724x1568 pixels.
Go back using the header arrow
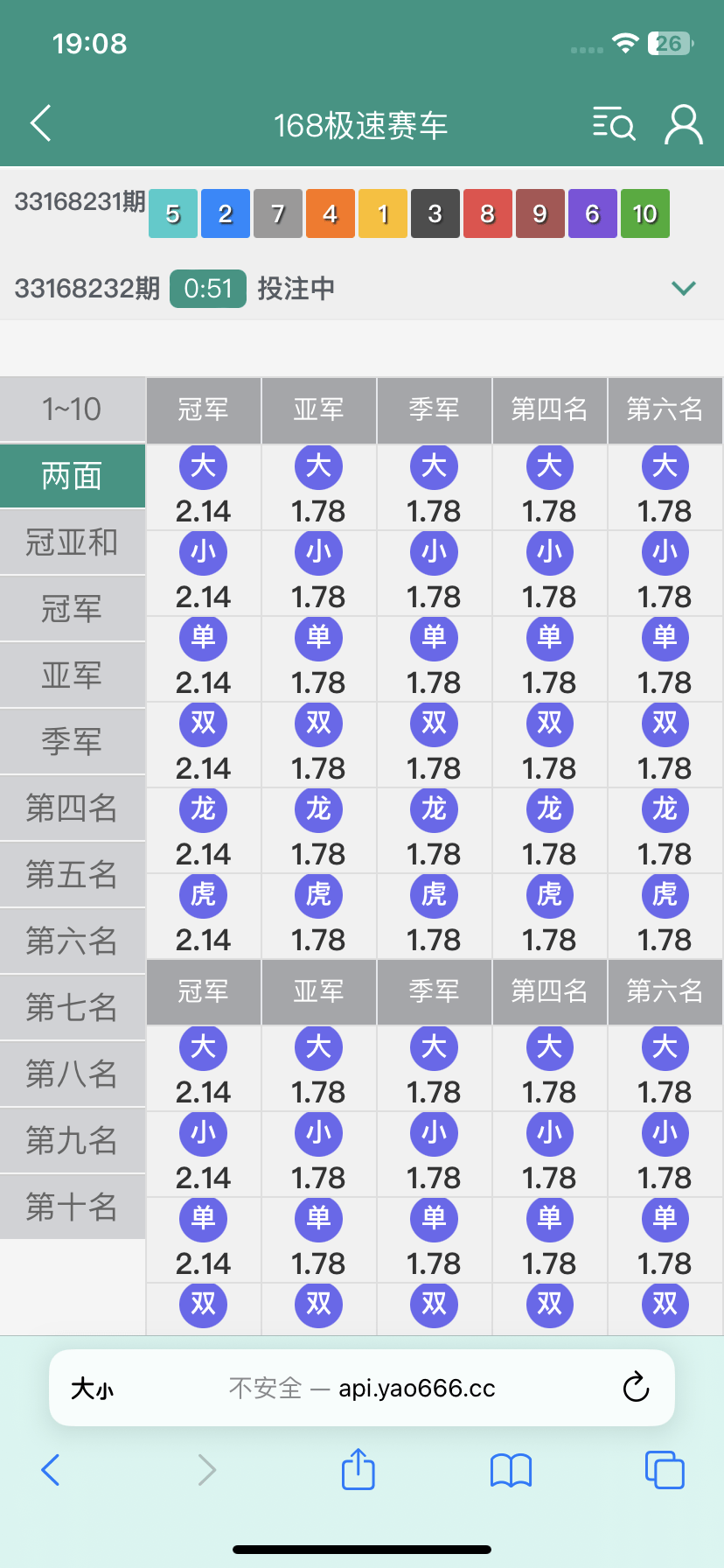pyautogui.click(x=41, y=123)
